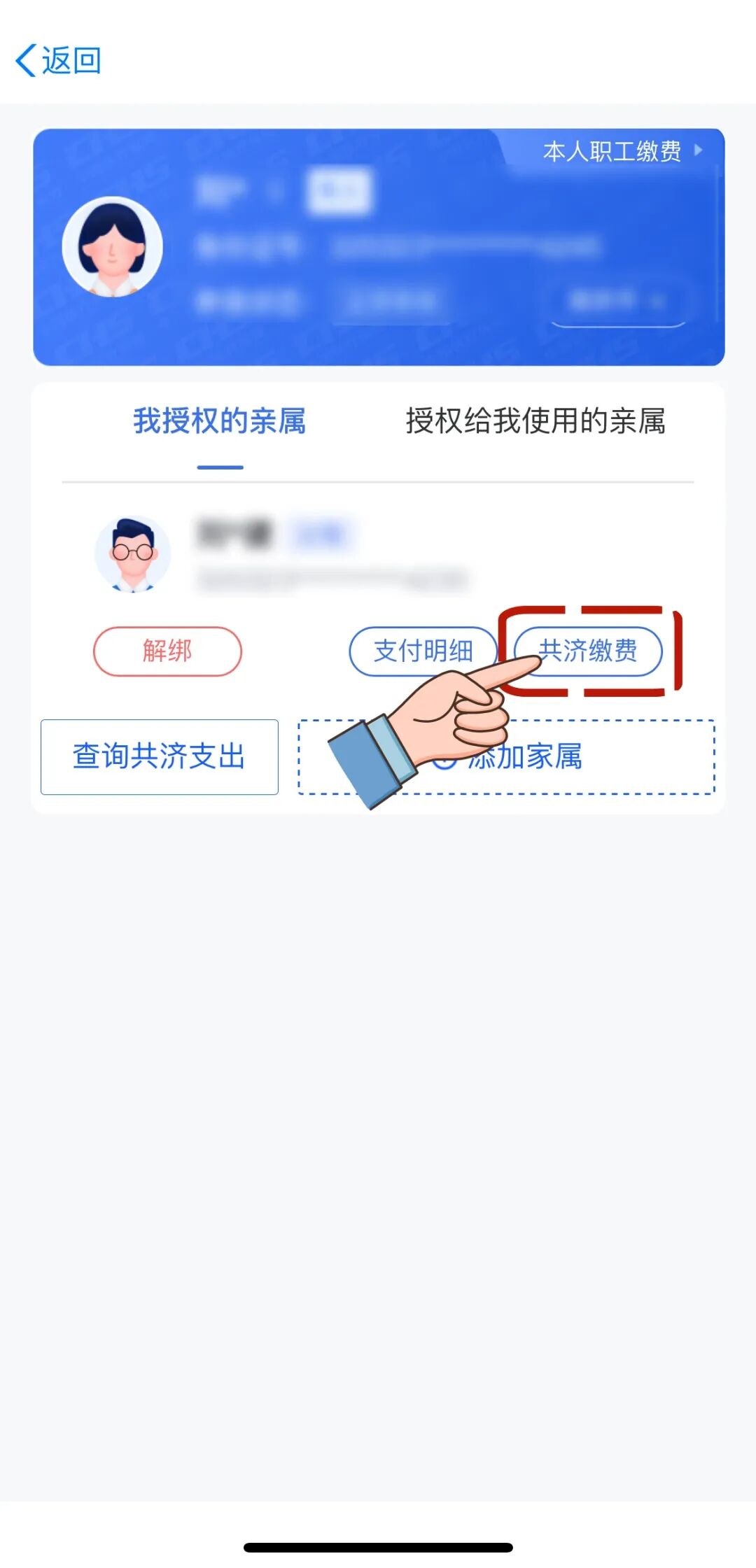Open 支付明细
Screen dimensions: 756x1568
click(x=423, y=651)
